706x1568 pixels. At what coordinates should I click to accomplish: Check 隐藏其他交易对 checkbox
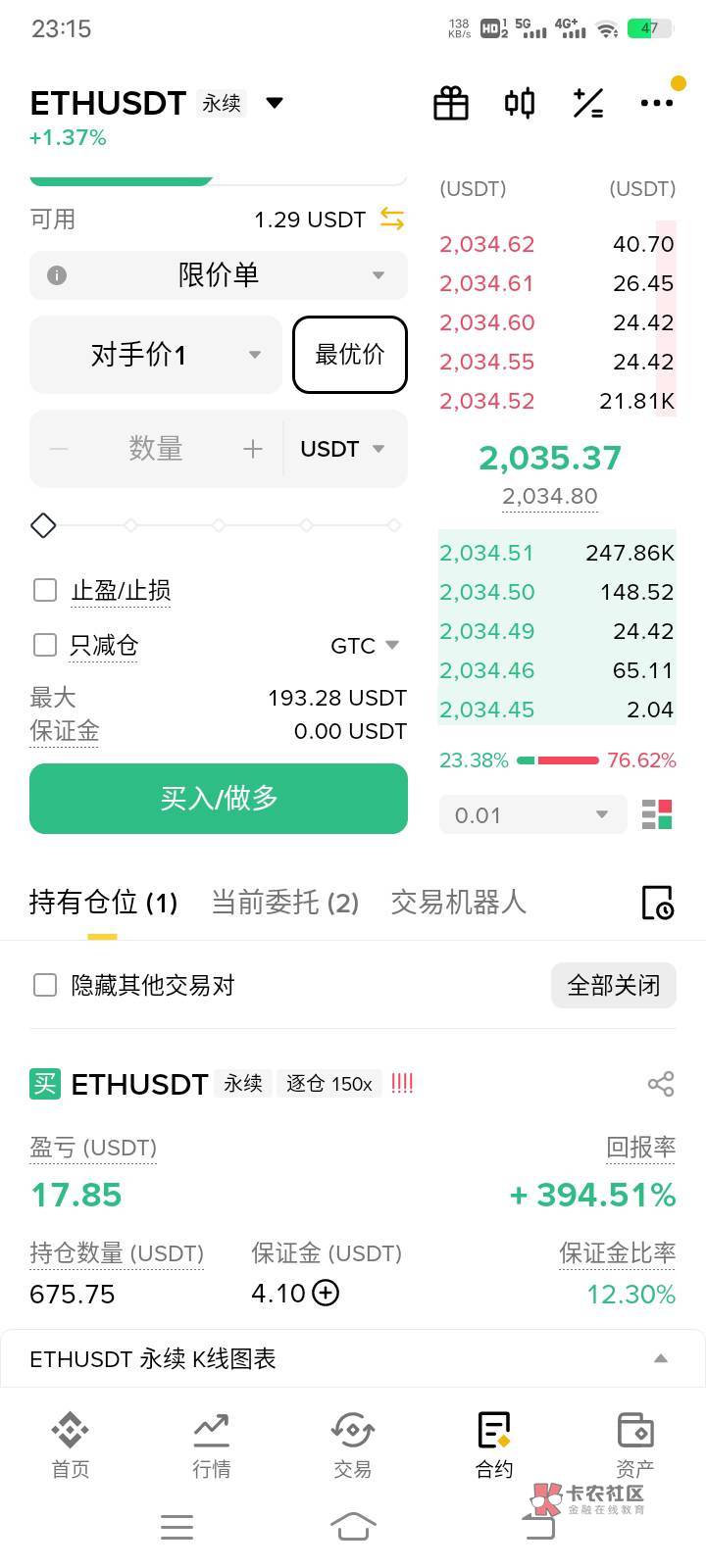tap(45, 985)
